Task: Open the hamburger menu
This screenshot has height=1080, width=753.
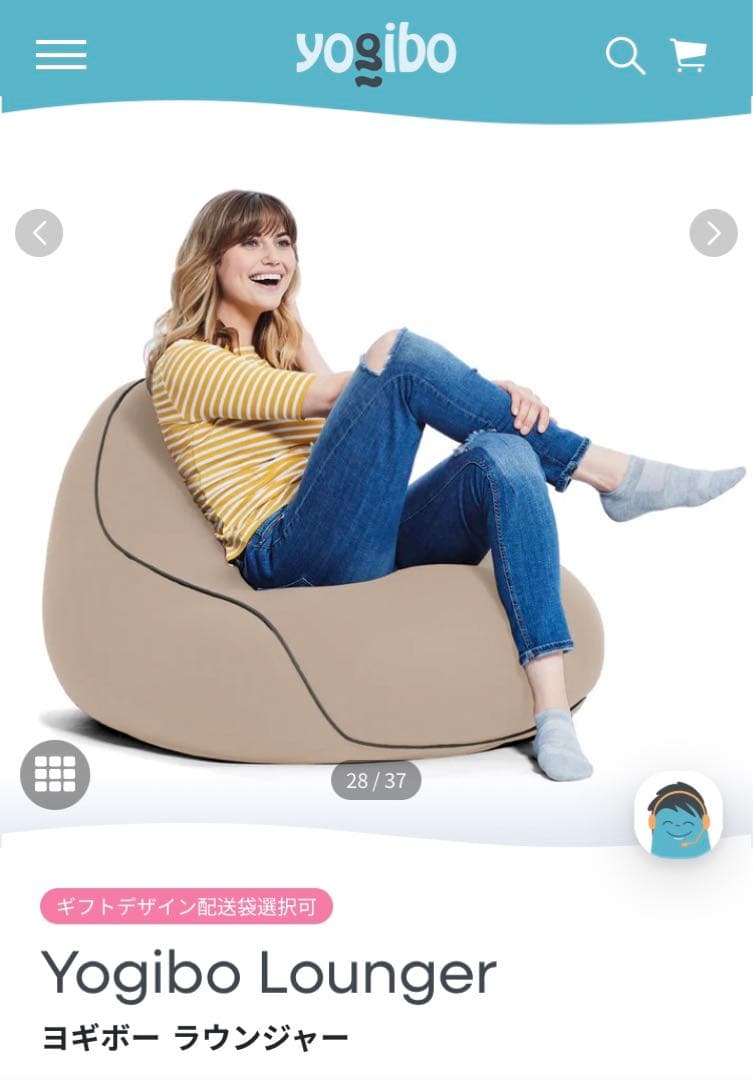Action: click(x=61, y=55)
